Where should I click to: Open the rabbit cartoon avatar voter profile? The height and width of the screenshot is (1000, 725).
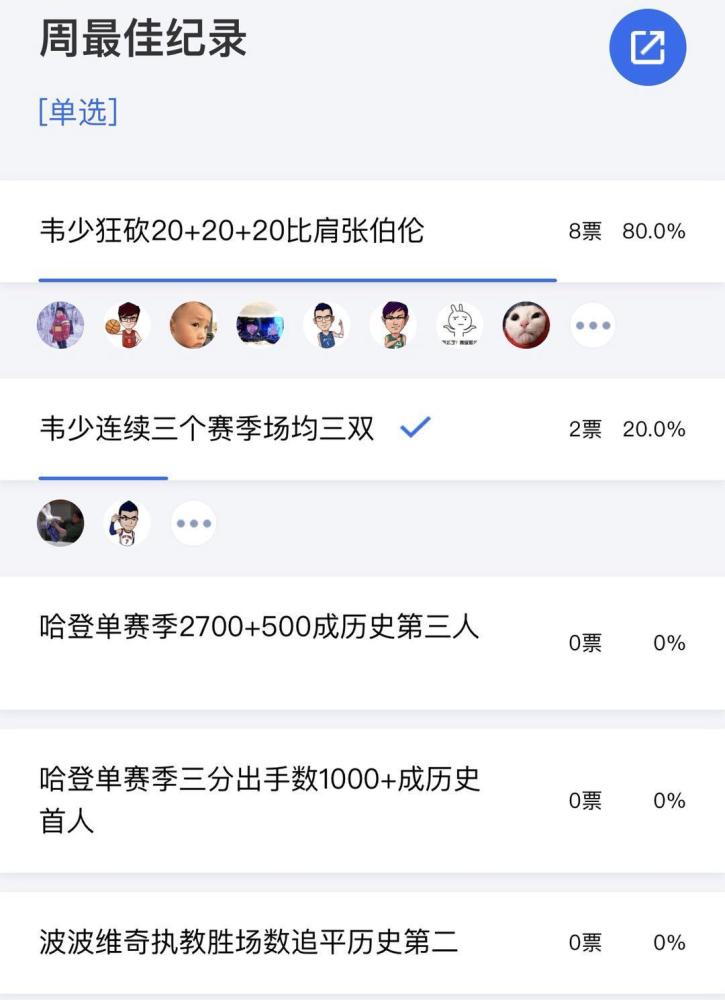(460, 326)
